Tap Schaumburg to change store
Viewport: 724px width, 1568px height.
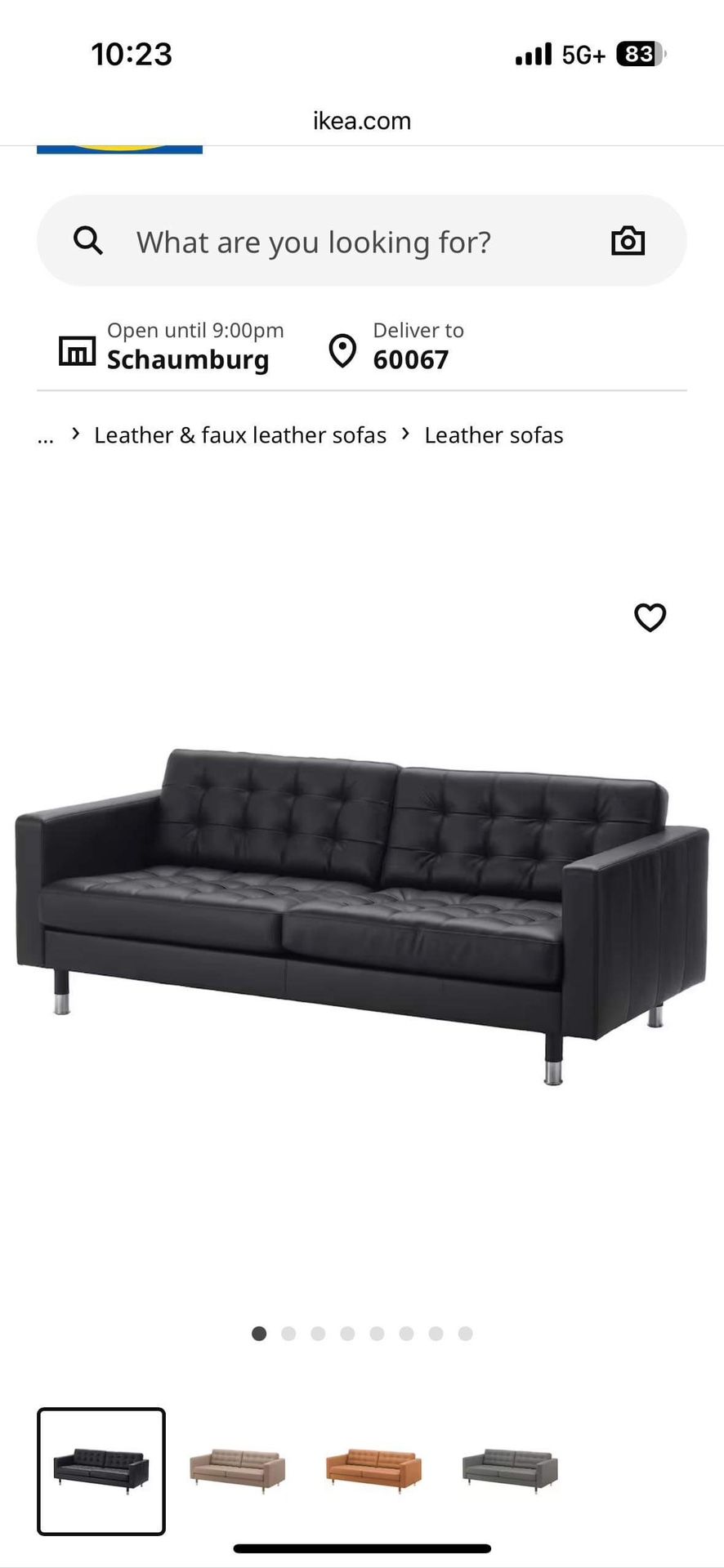click(x=188, y=359)
